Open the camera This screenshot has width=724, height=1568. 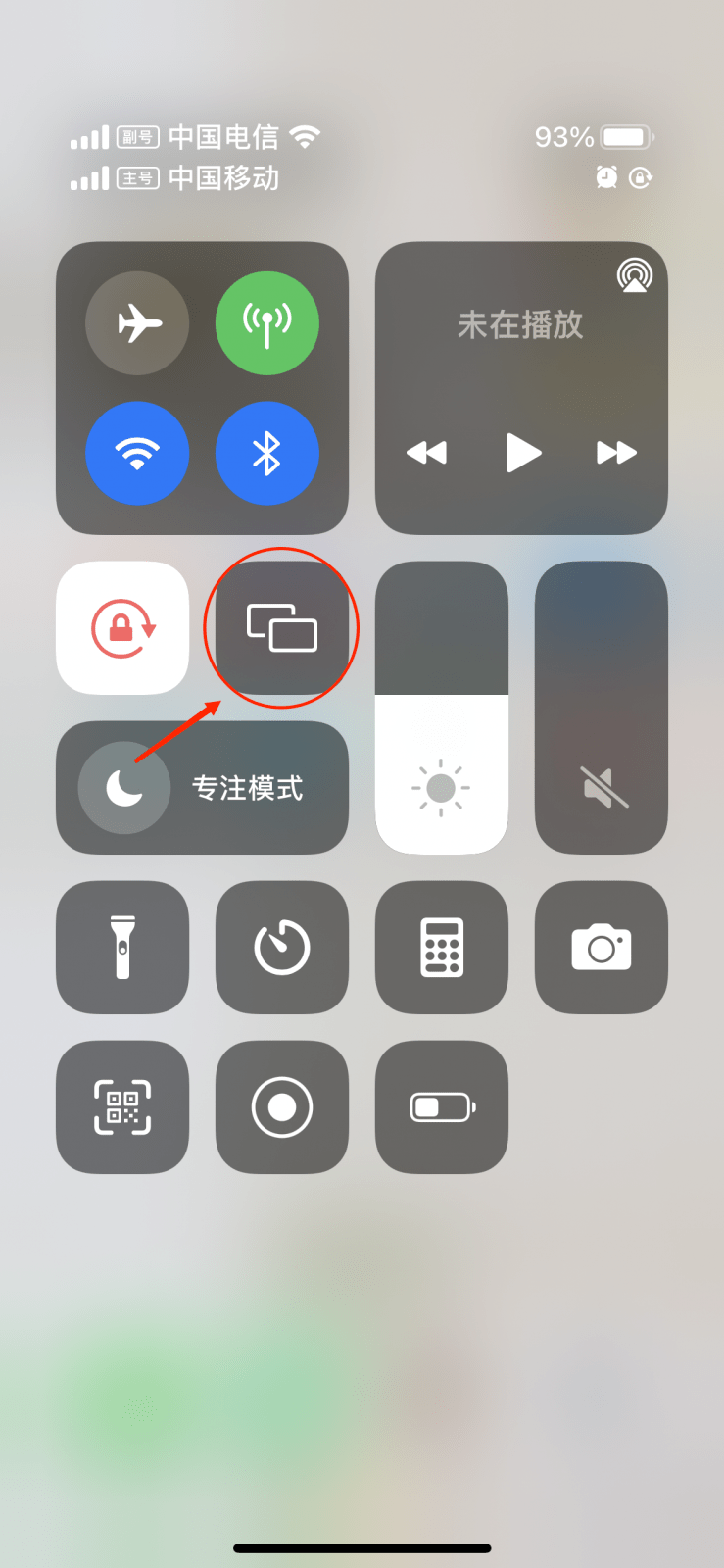tap(602, 948)
